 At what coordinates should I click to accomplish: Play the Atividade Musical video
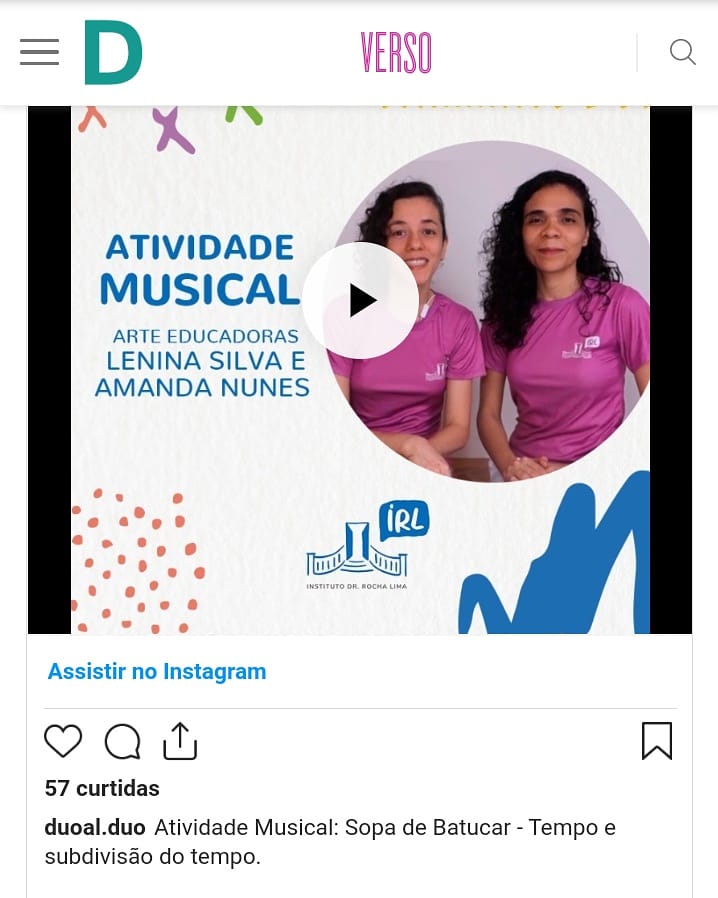360,300
